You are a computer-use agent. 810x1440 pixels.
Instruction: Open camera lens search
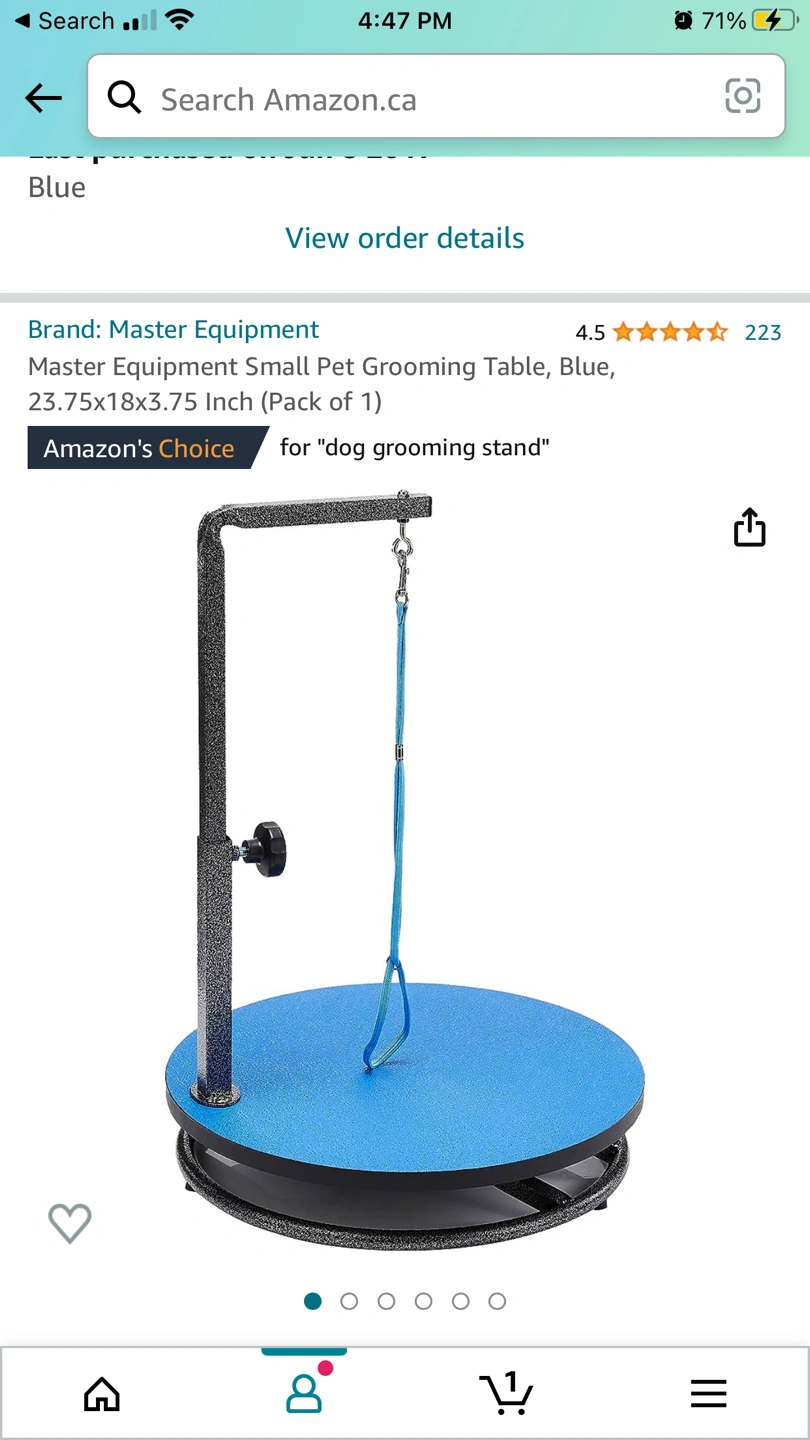coord(742,96)
